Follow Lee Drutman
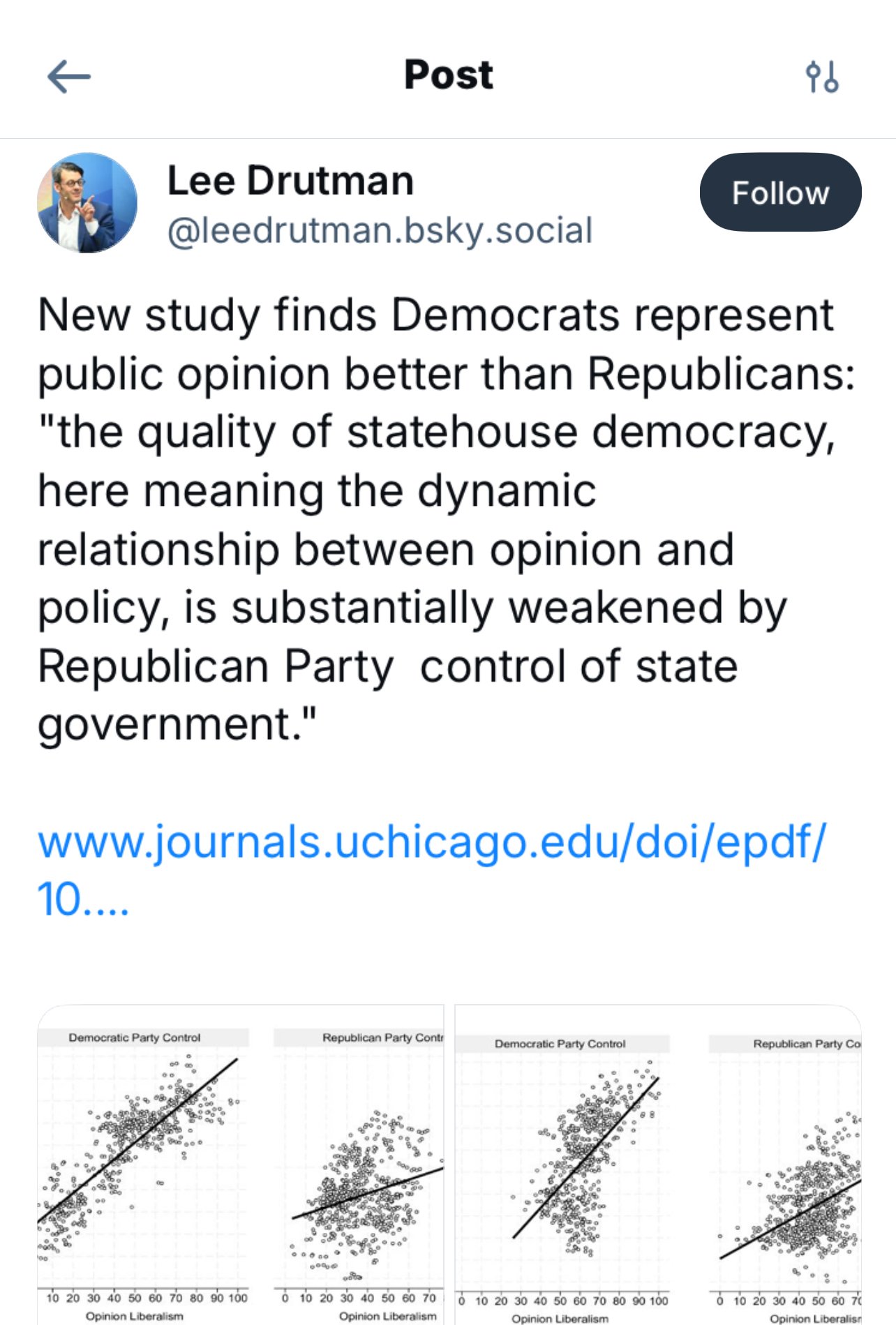896x1325 pixels. [779, 193]
